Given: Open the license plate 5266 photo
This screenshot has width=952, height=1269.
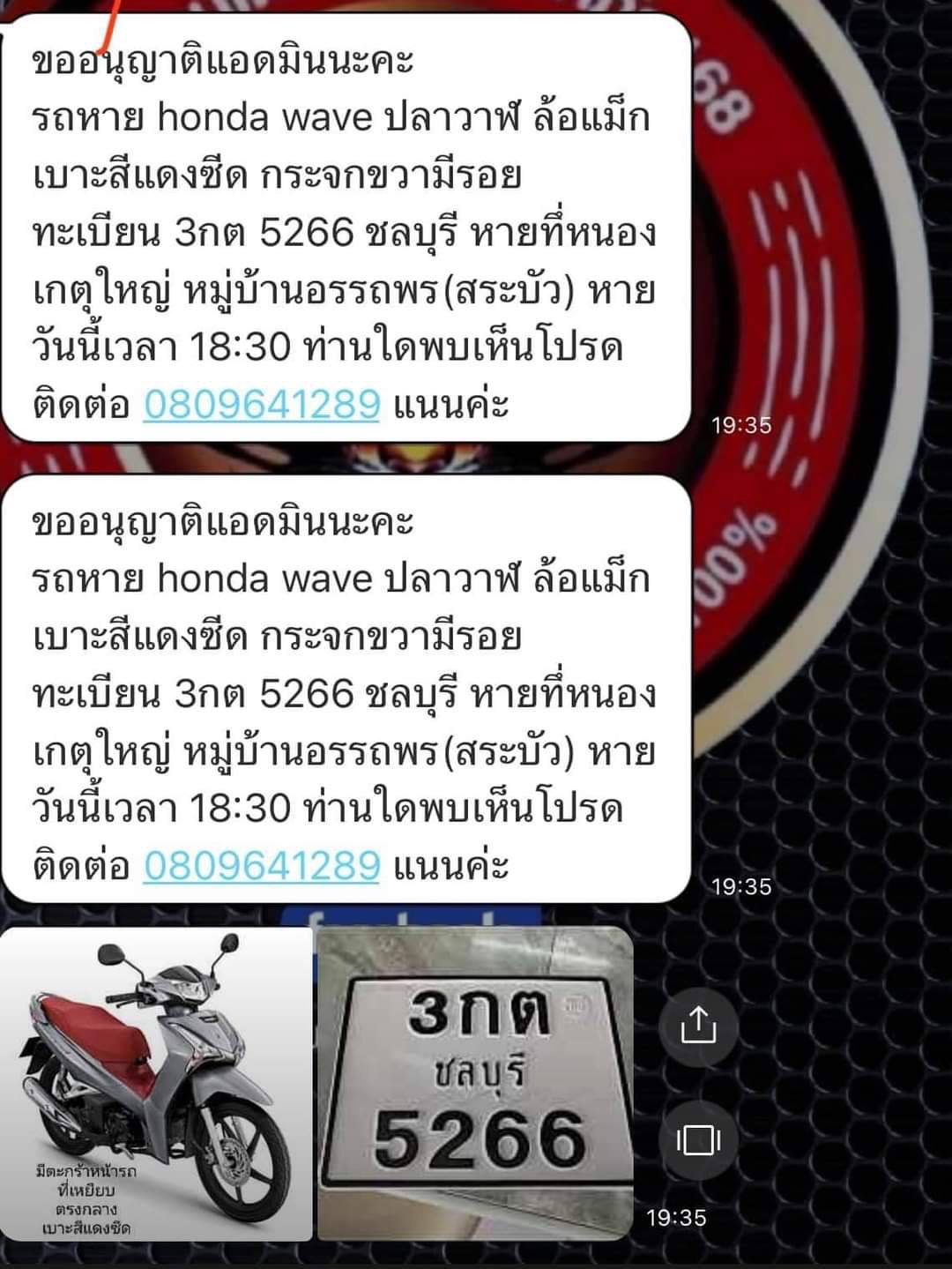Looking at the screenshot, I should [475, 1083].
